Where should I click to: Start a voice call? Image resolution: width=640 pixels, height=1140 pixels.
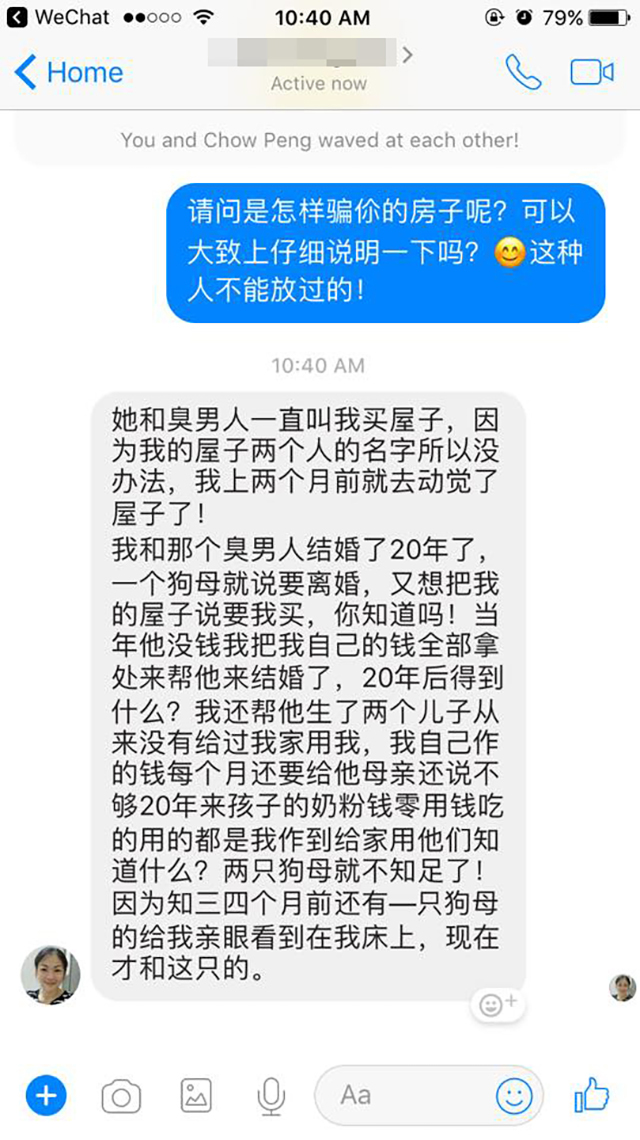point(523,72)
